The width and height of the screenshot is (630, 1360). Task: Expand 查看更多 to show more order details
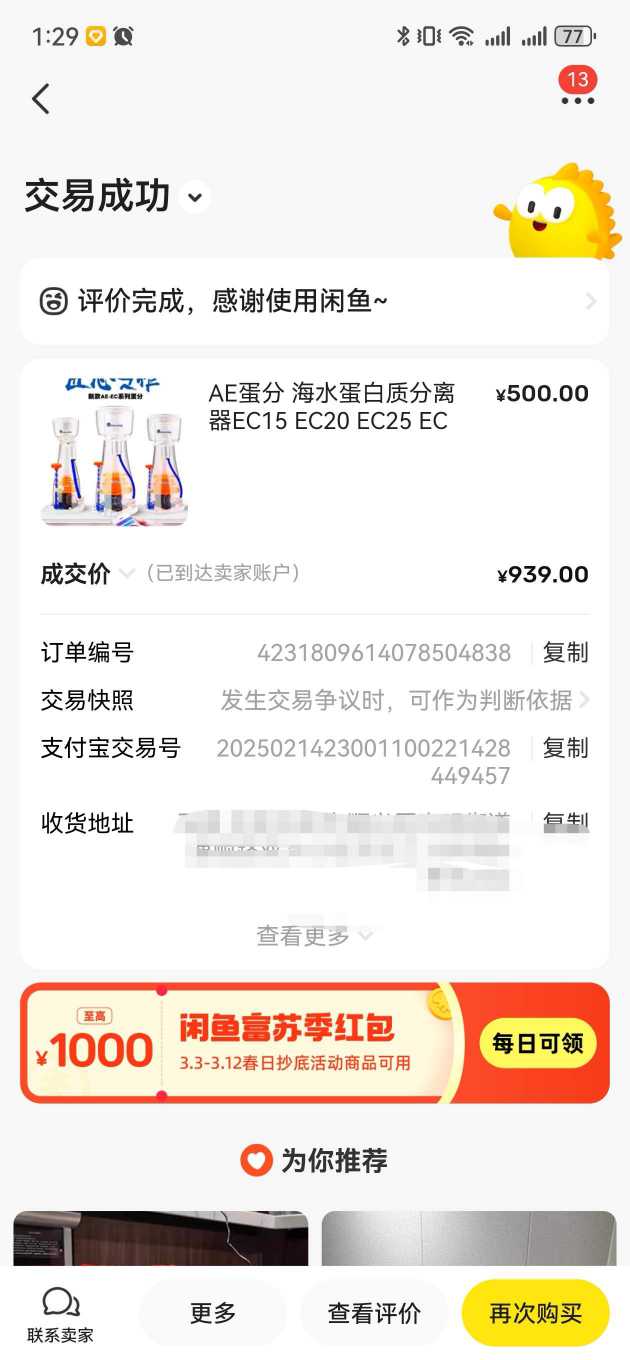(313, 935)
